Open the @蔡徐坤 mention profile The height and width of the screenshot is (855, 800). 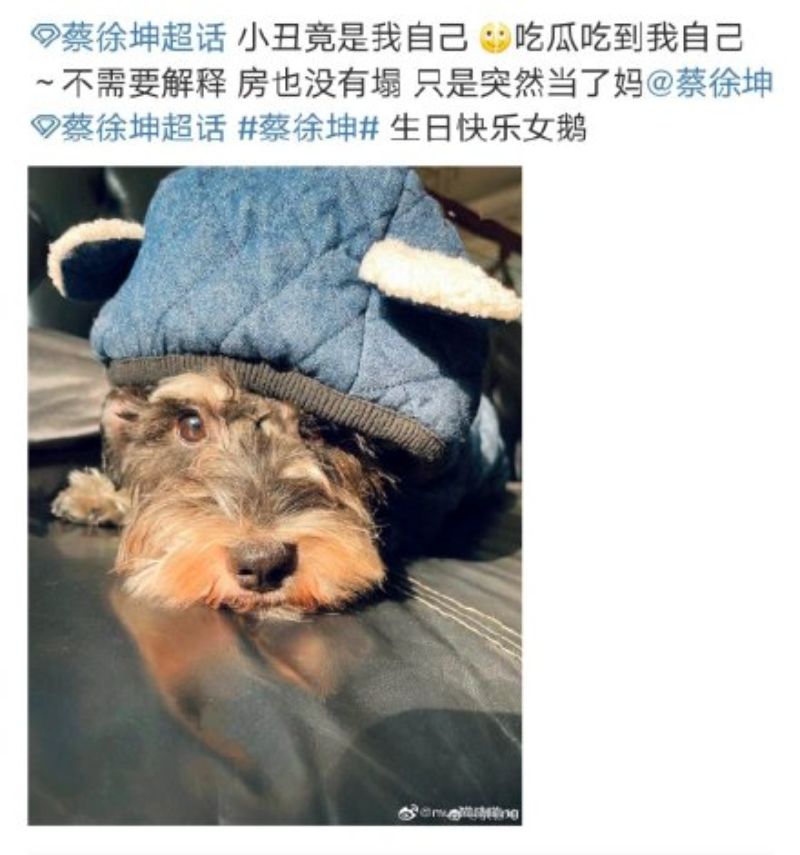[708, 84]
